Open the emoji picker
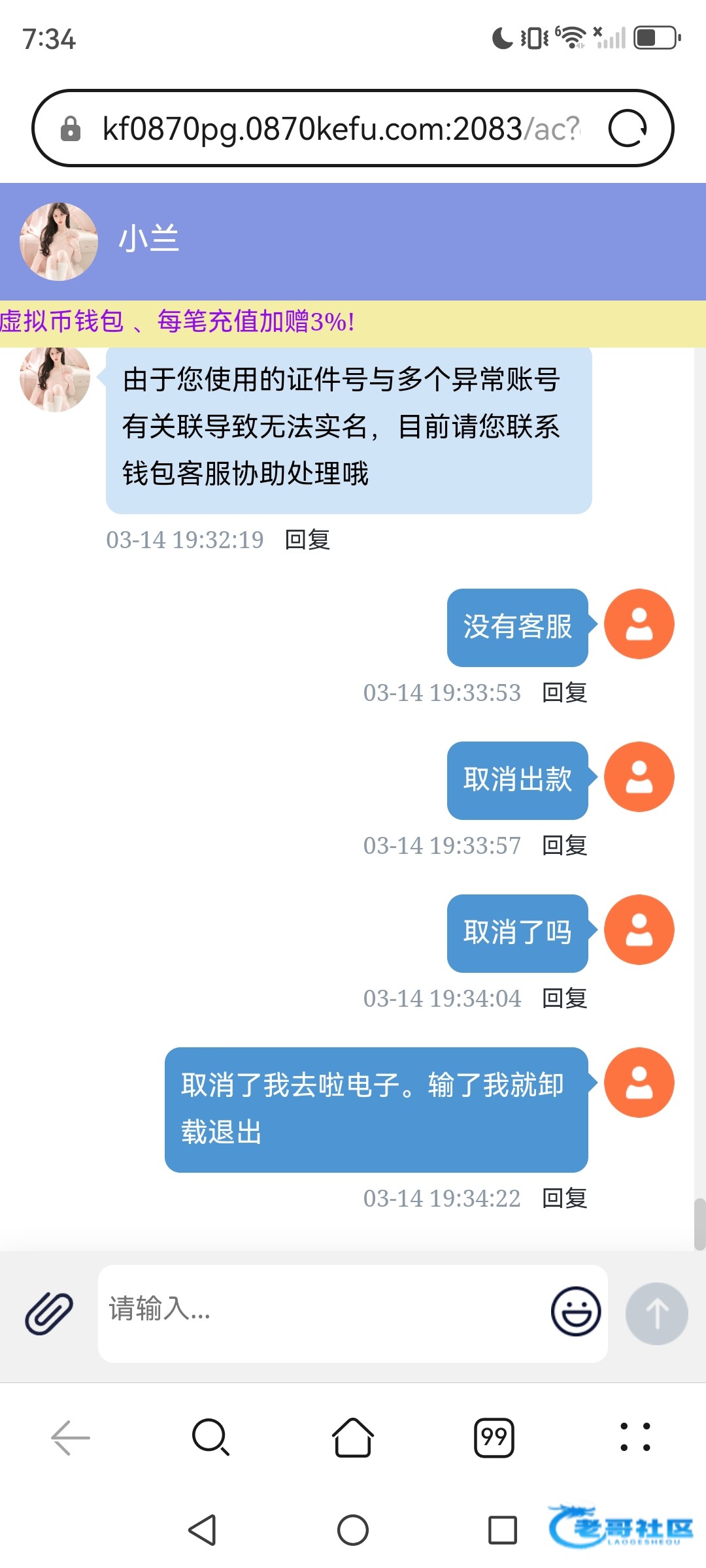 (576, 1311)
